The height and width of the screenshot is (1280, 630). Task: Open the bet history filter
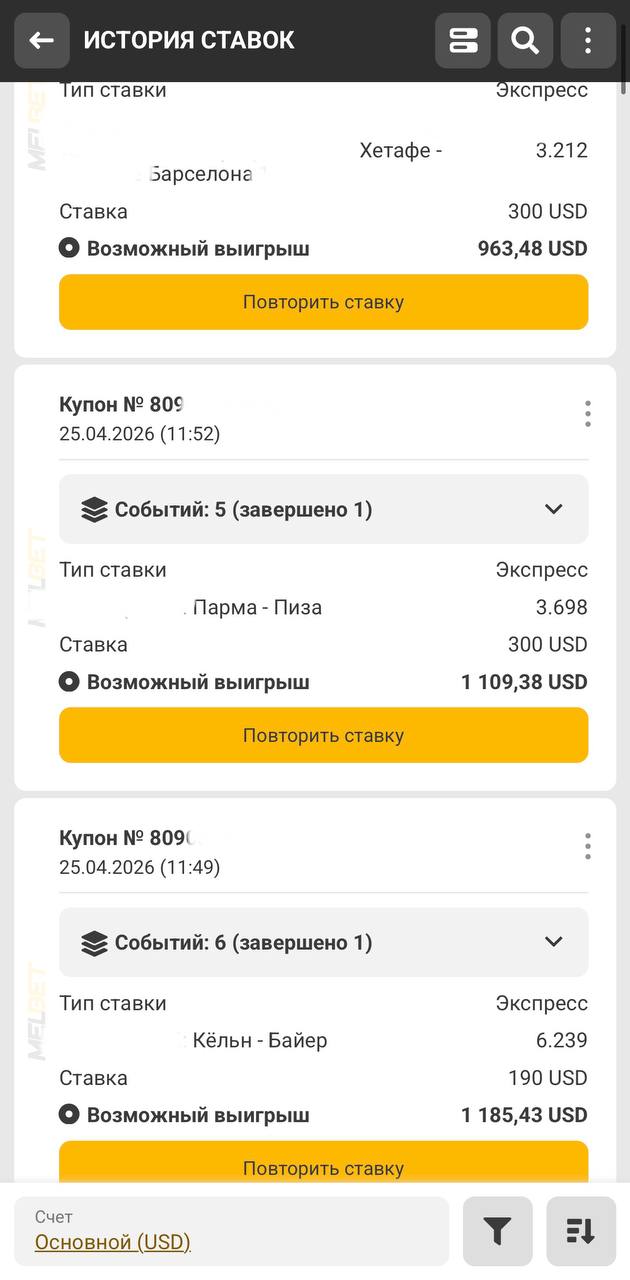(x=497, y=1232)
